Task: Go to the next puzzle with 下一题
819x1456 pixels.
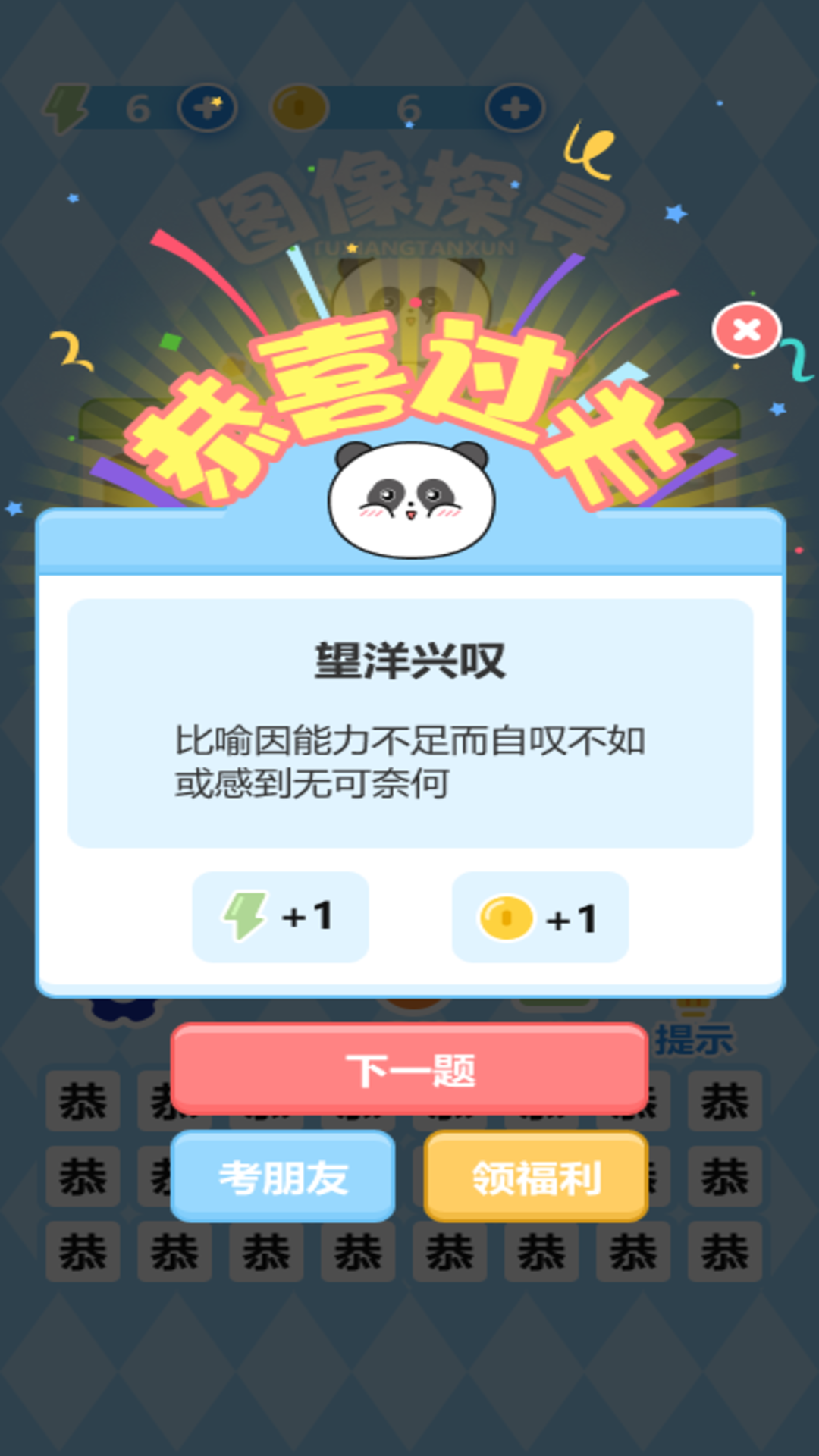Action: [x=409, y=1069]
